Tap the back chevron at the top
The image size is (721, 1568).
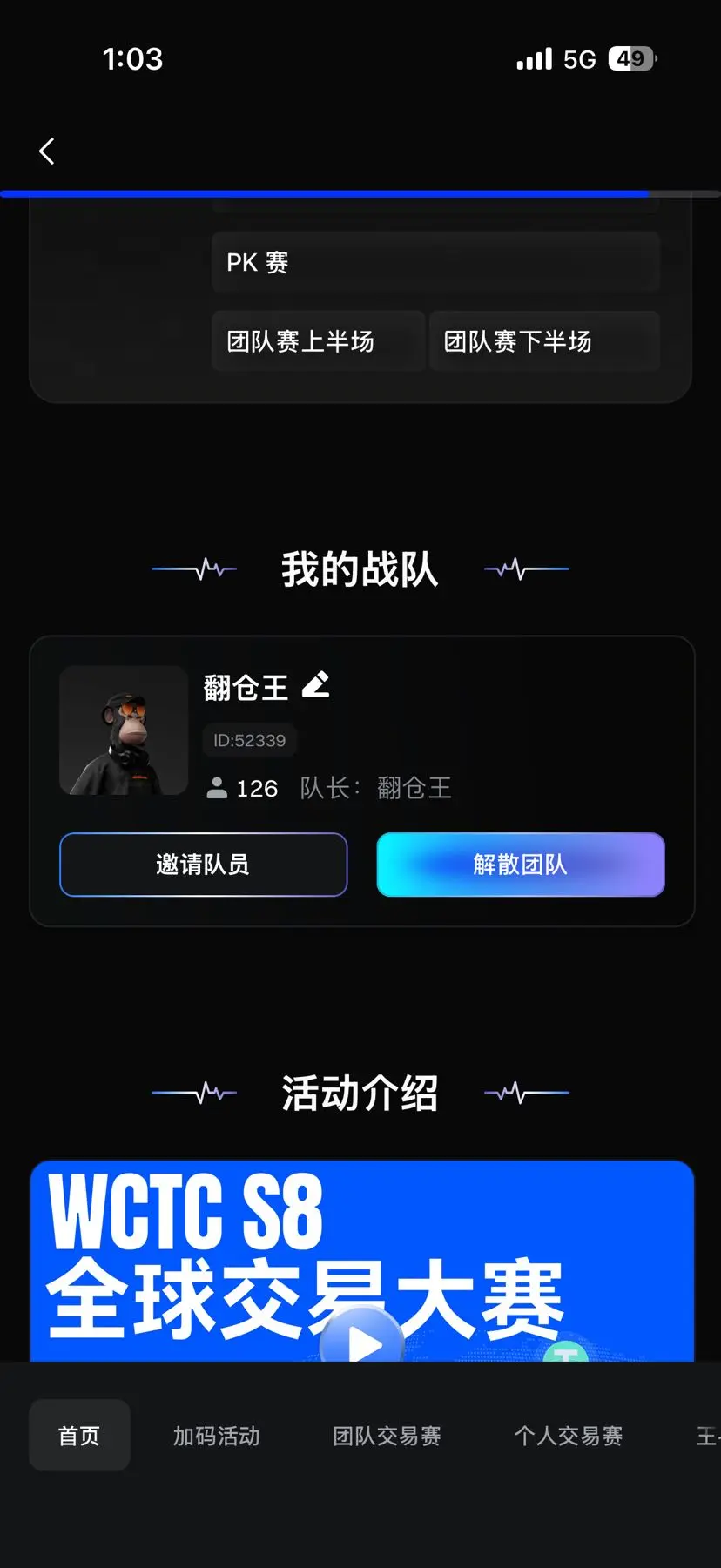click(x=45, y=150)
